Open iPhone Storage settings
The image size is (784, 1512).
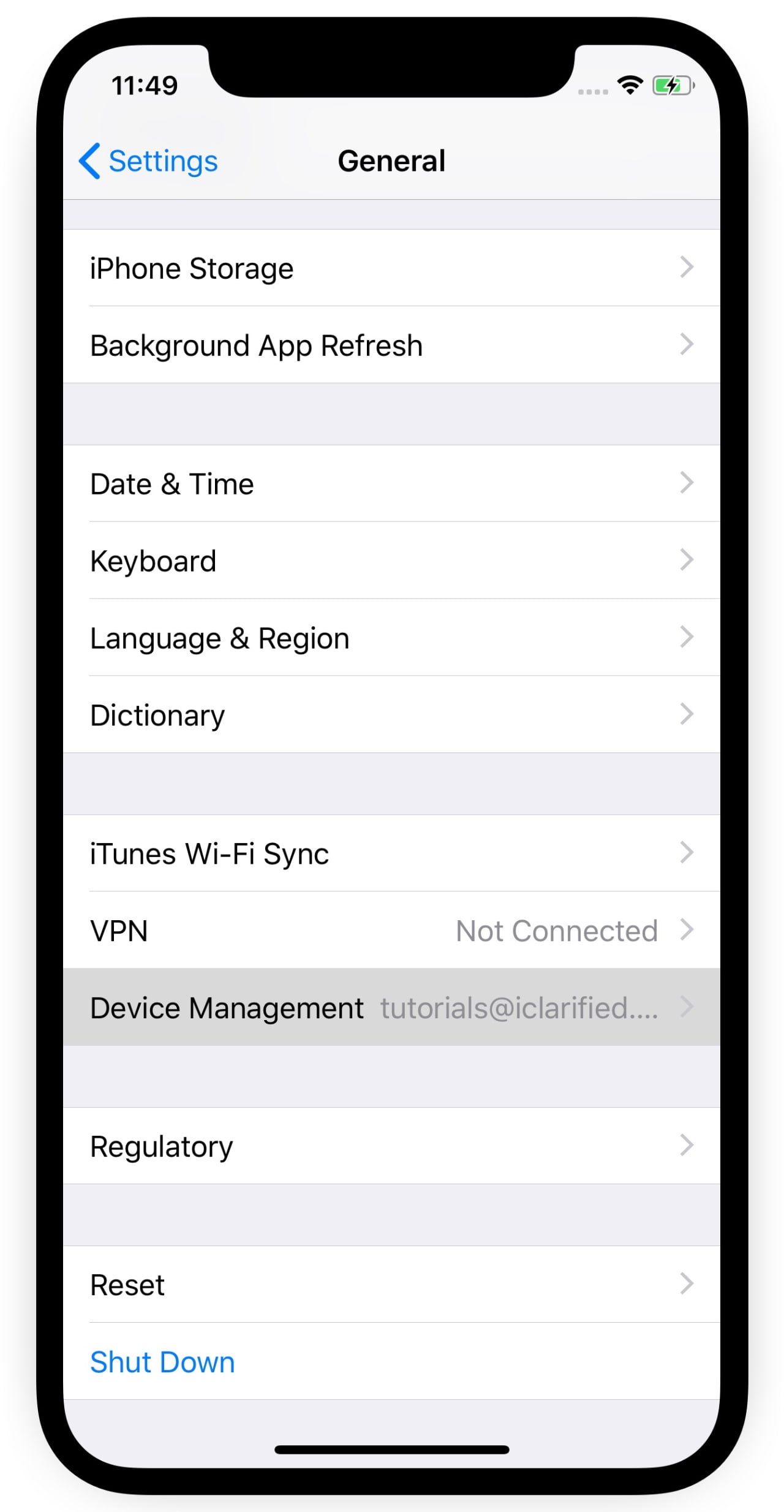tap(392, 268)
